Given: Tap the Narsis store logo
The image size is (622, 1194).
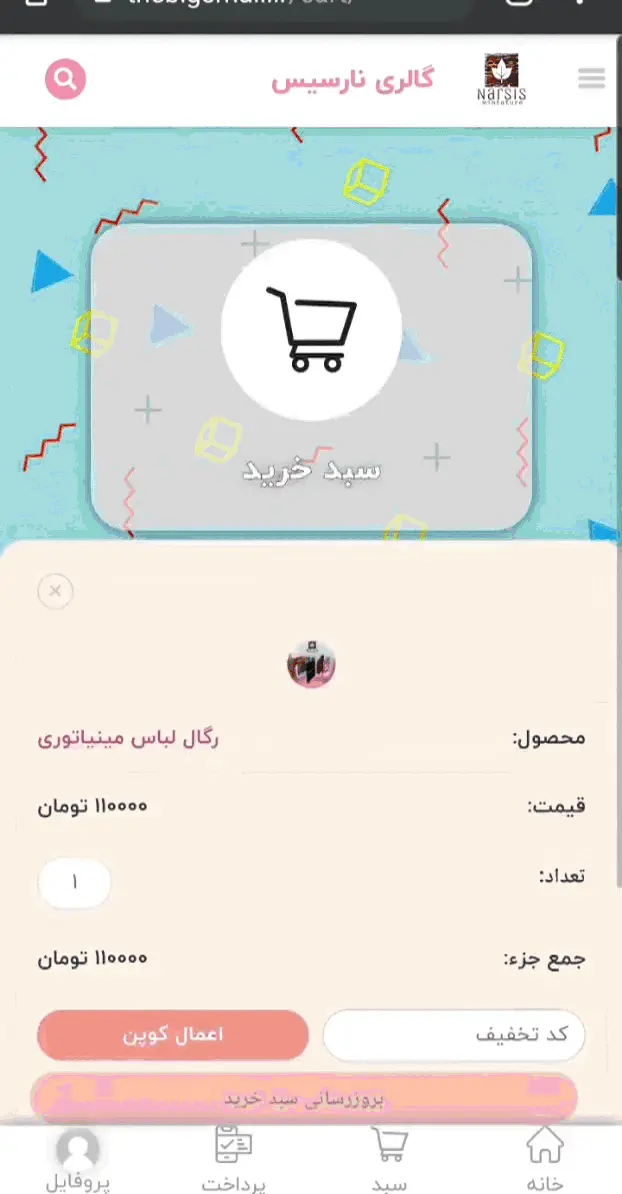Looking at the screenshot, I should tap(502, 79).
